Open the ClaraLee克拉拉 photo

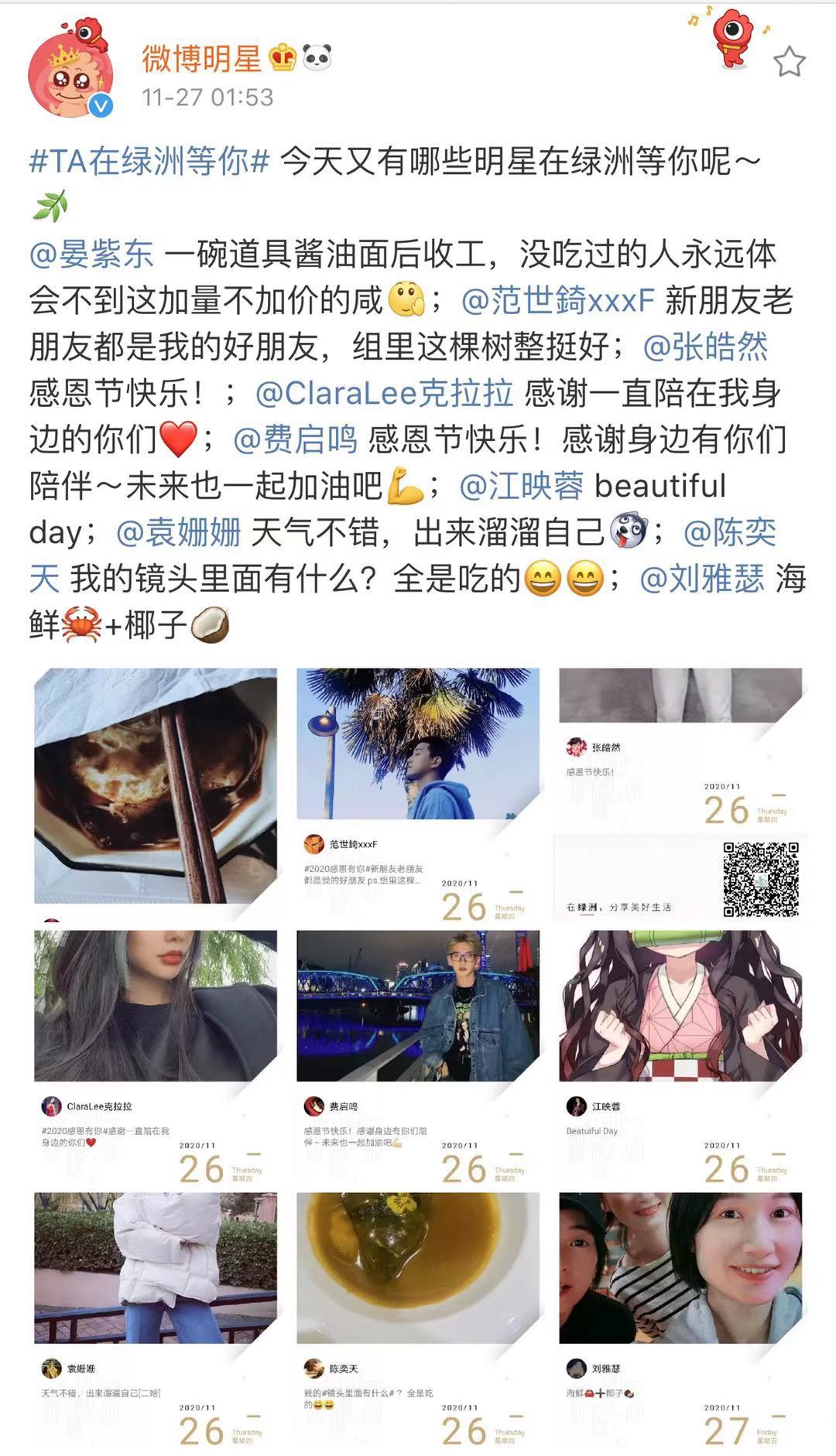[x=156, y=1056]
